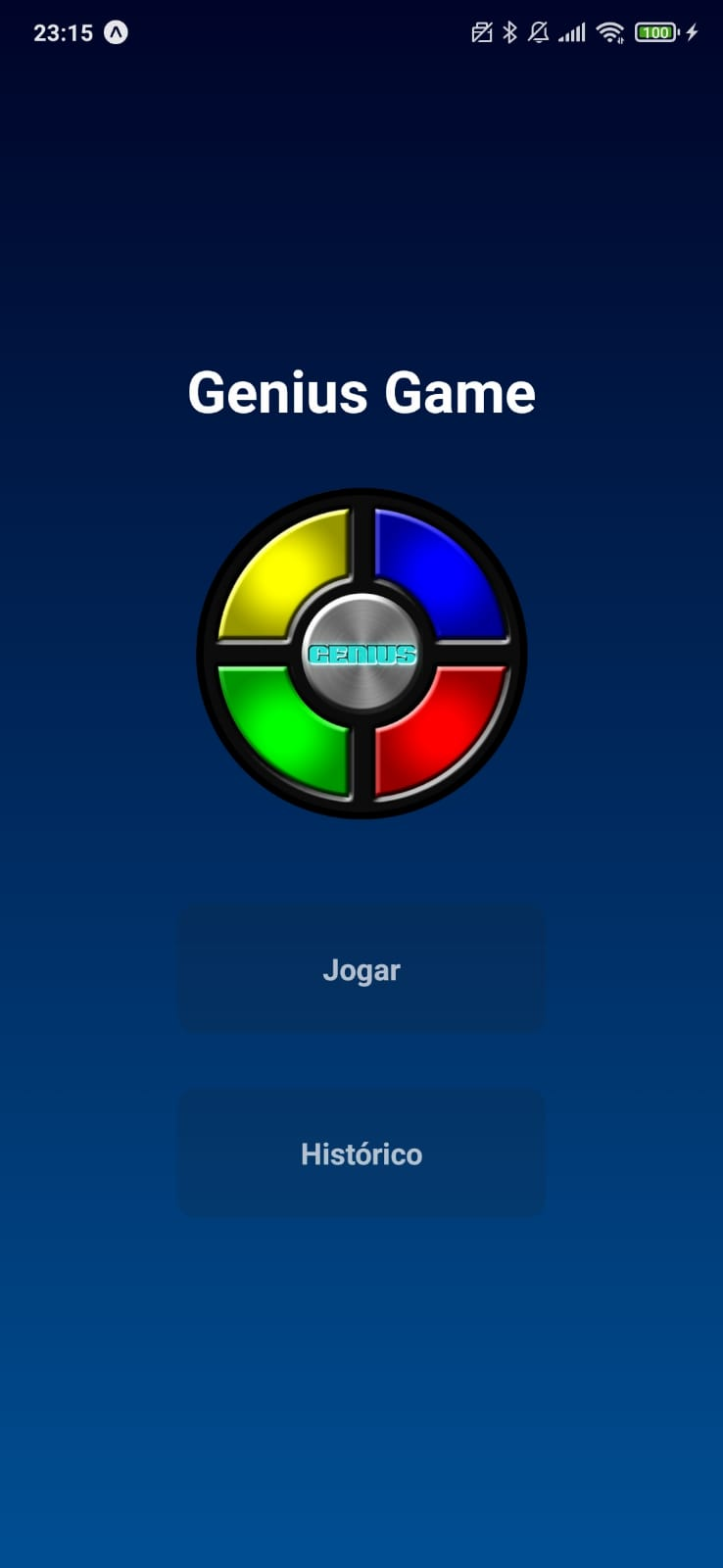Tap the cellular signal strength bars
Image resolution: width=723 pixels, height=1568 pixels.
573,31
